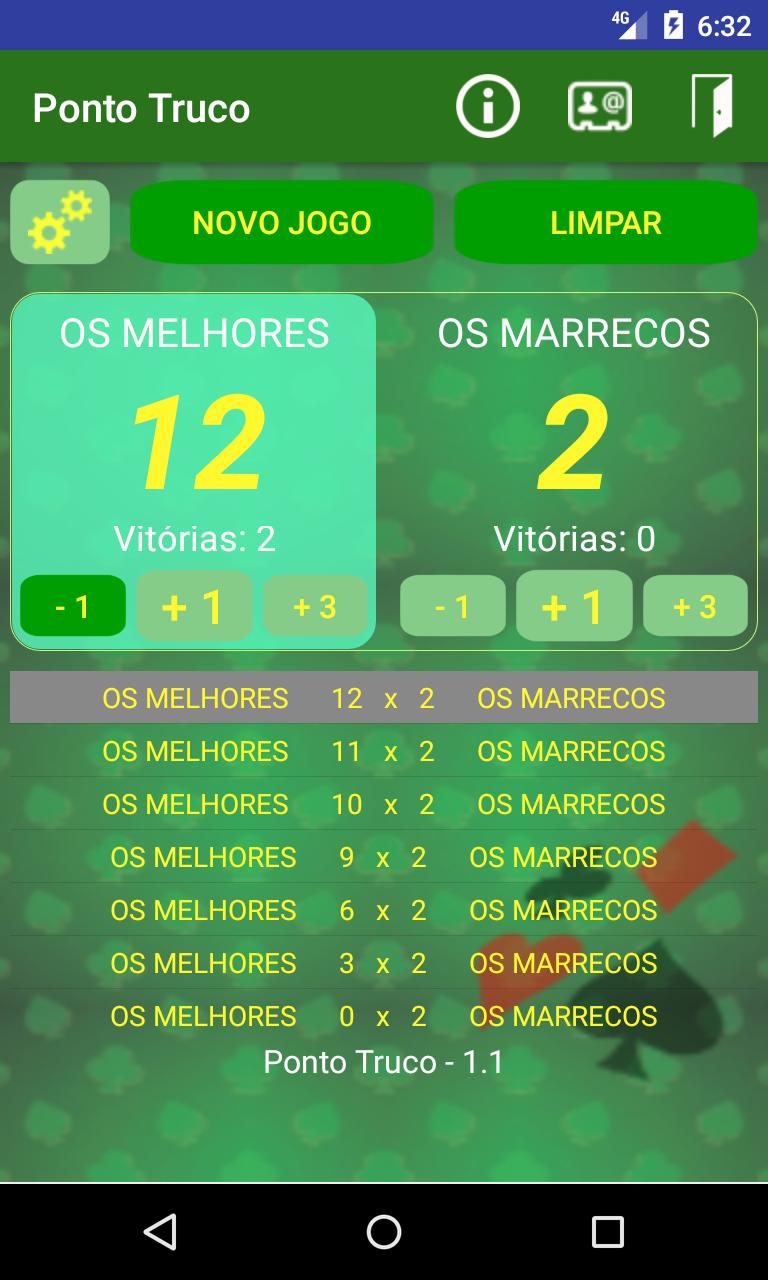Add one point to OS MELHORES
This screenshot has width=768, height=1280.
click(x=193, y=605)
